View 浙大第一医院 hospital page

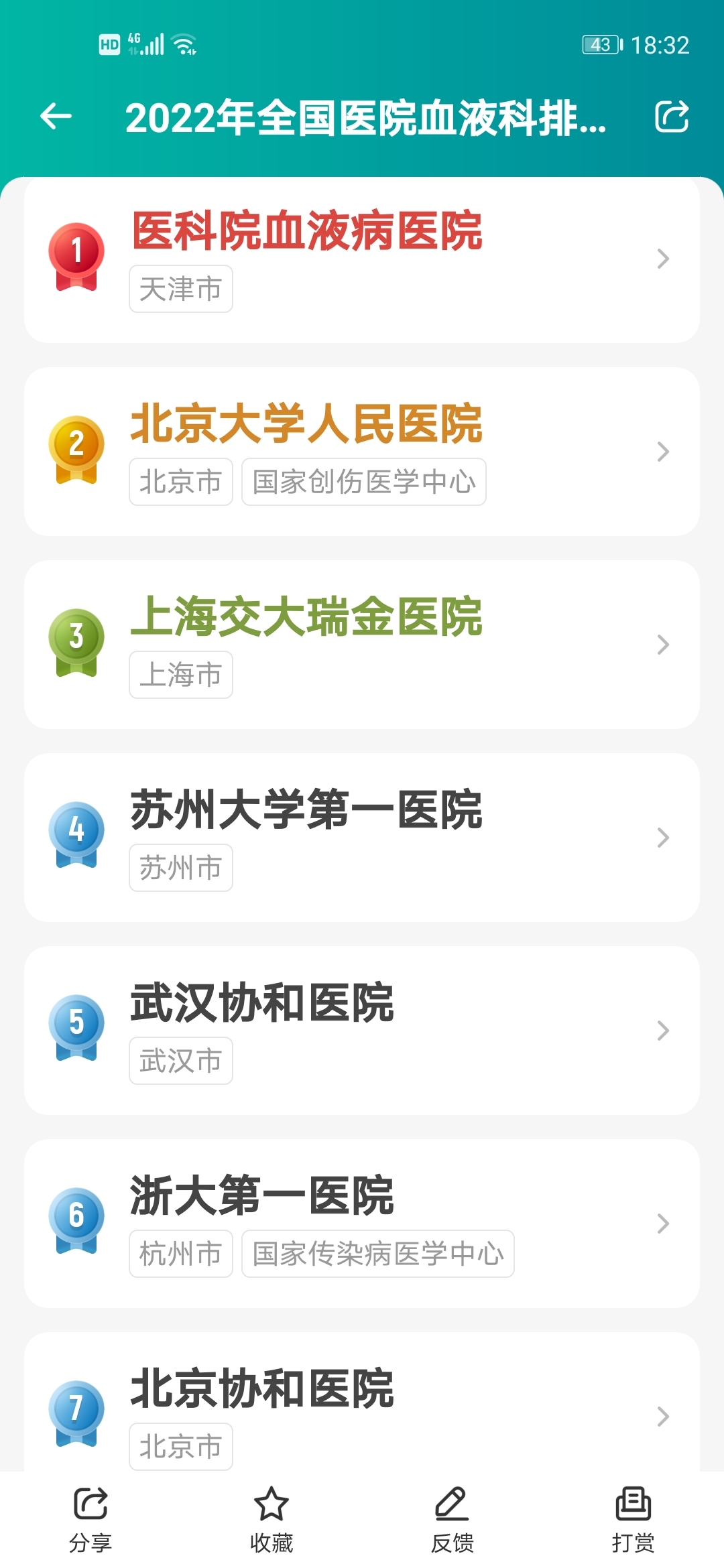coord(362,1224)
